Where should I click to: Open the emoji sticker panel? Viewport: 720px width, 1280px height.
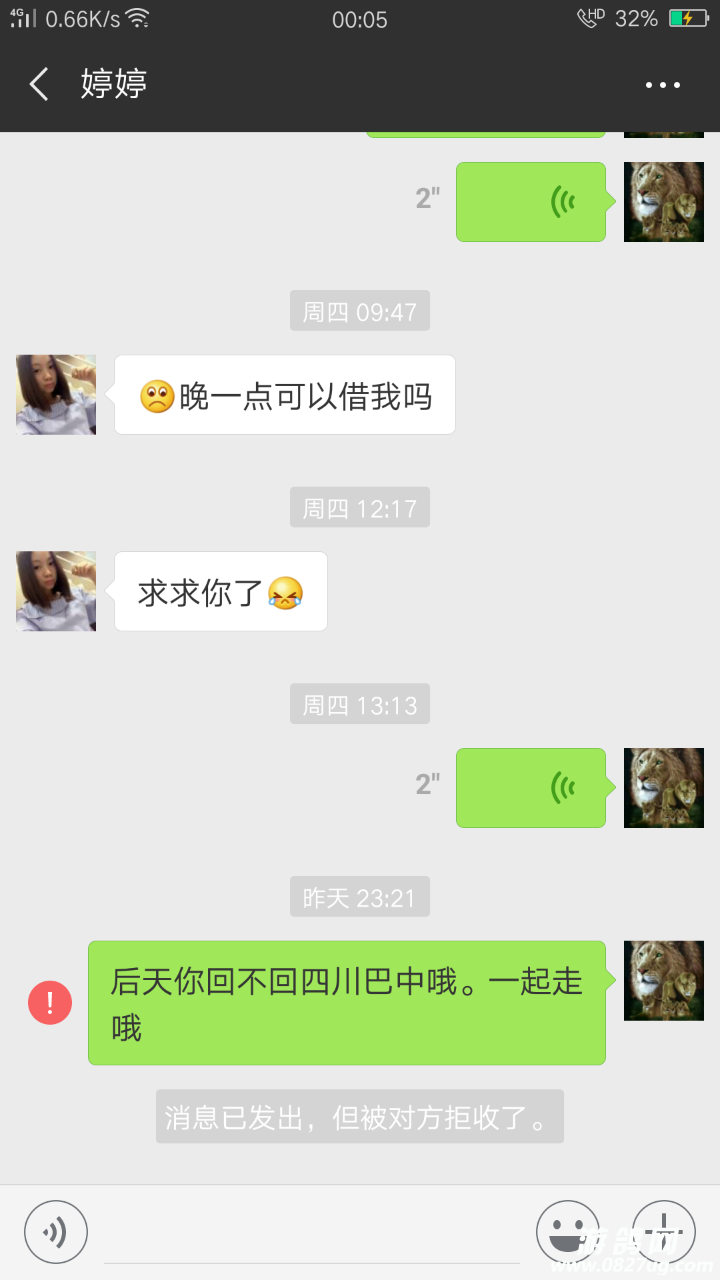[x=568, y=1232]
